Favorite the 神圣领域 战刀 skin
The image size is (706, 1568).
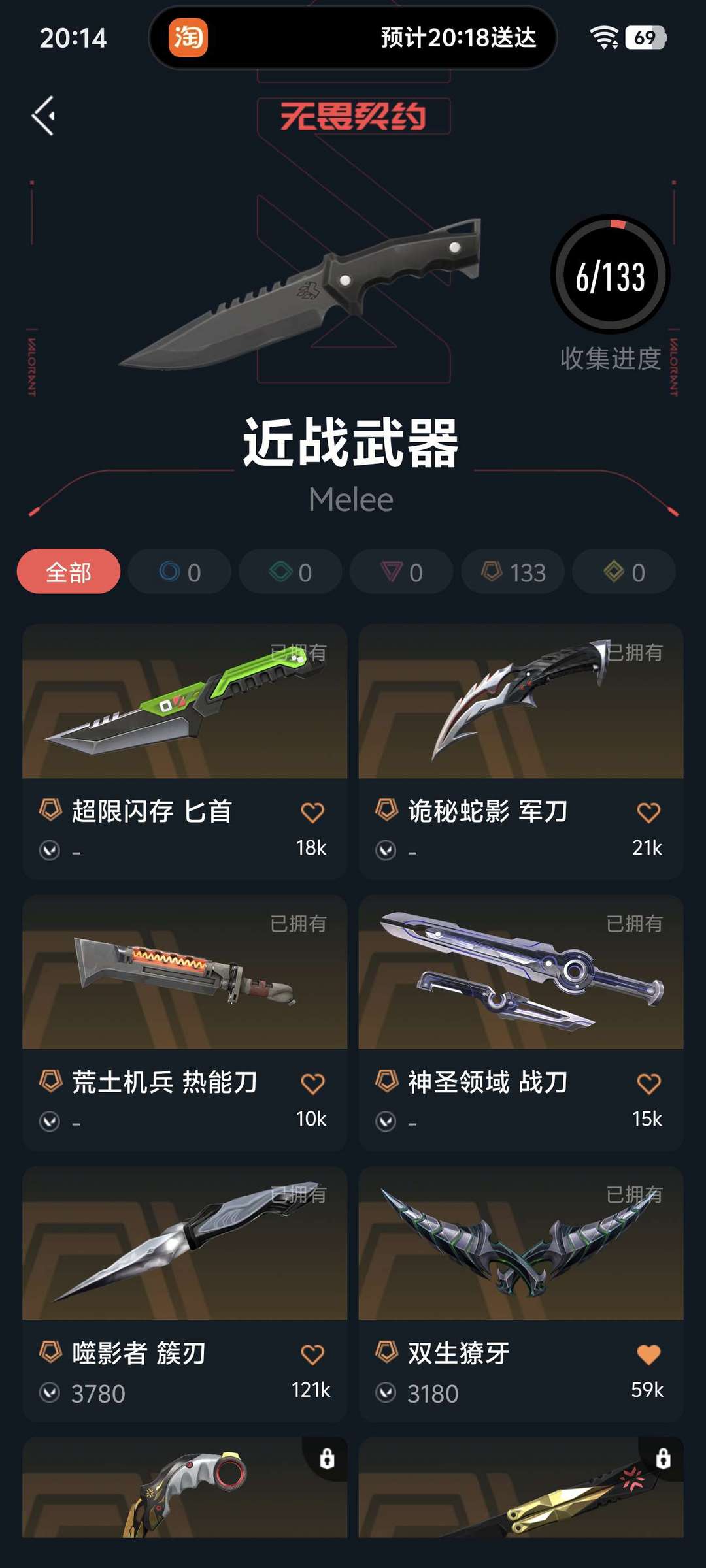(648, 1084)
